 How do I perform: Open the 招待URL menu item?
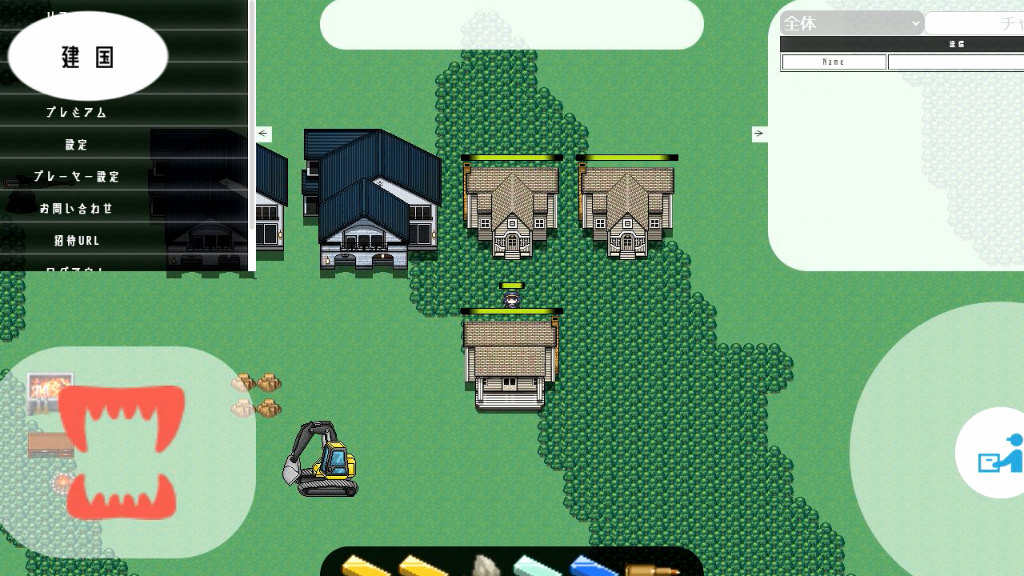click(x=76, y=240)
